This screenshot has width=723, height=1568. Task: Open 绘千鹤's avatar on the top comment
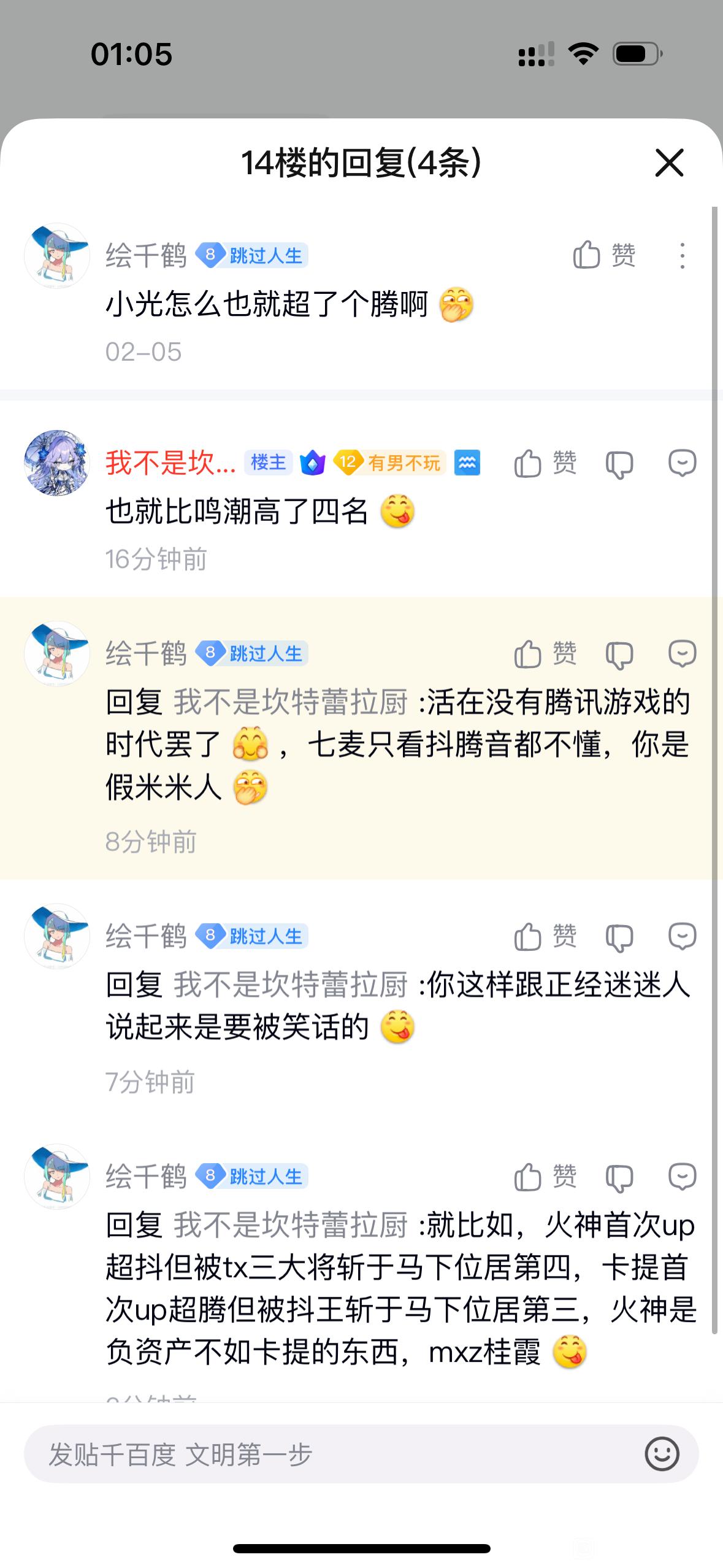pyautogui.click(x=57, y=255)
